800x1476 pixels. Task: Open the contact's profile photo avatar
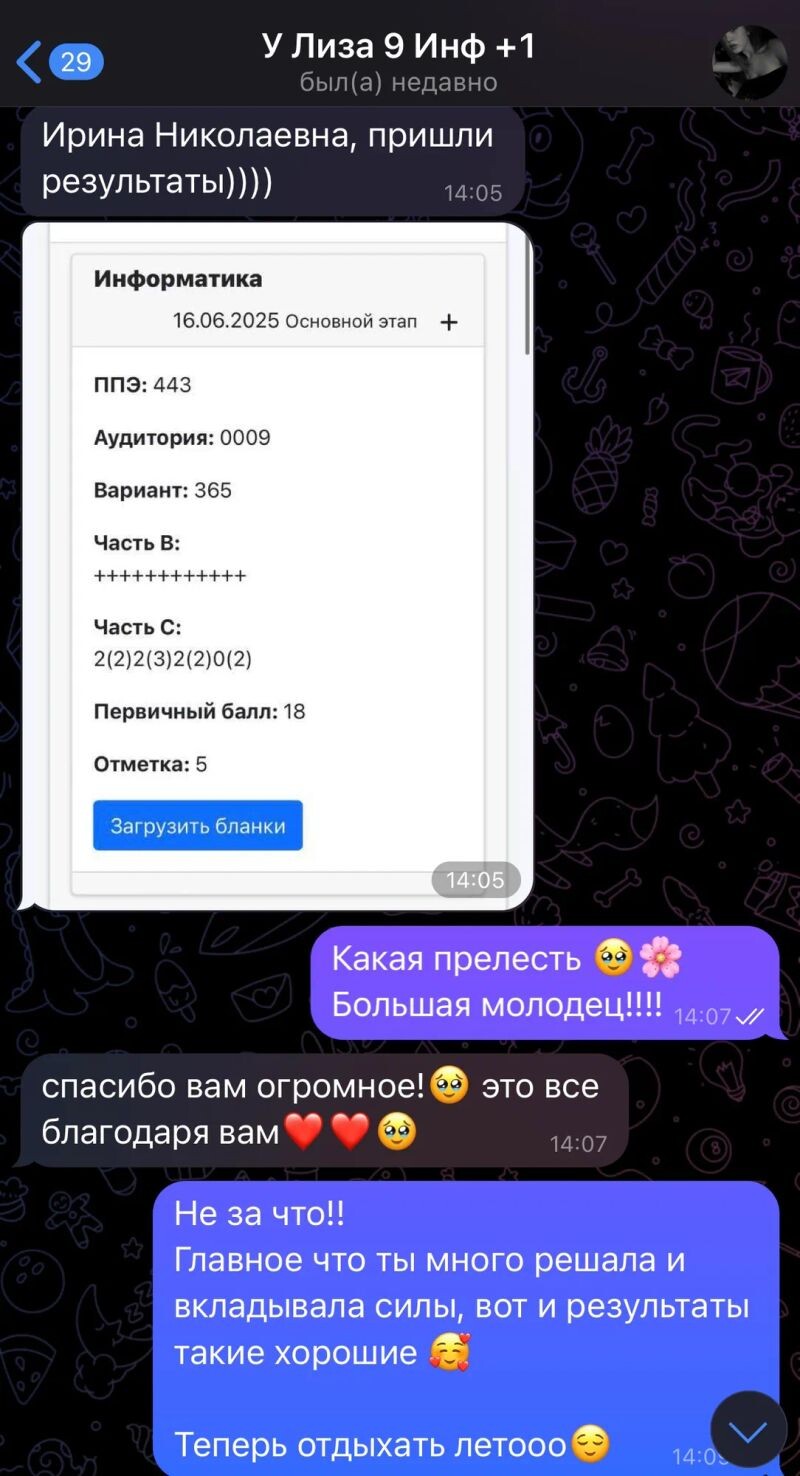749,62
